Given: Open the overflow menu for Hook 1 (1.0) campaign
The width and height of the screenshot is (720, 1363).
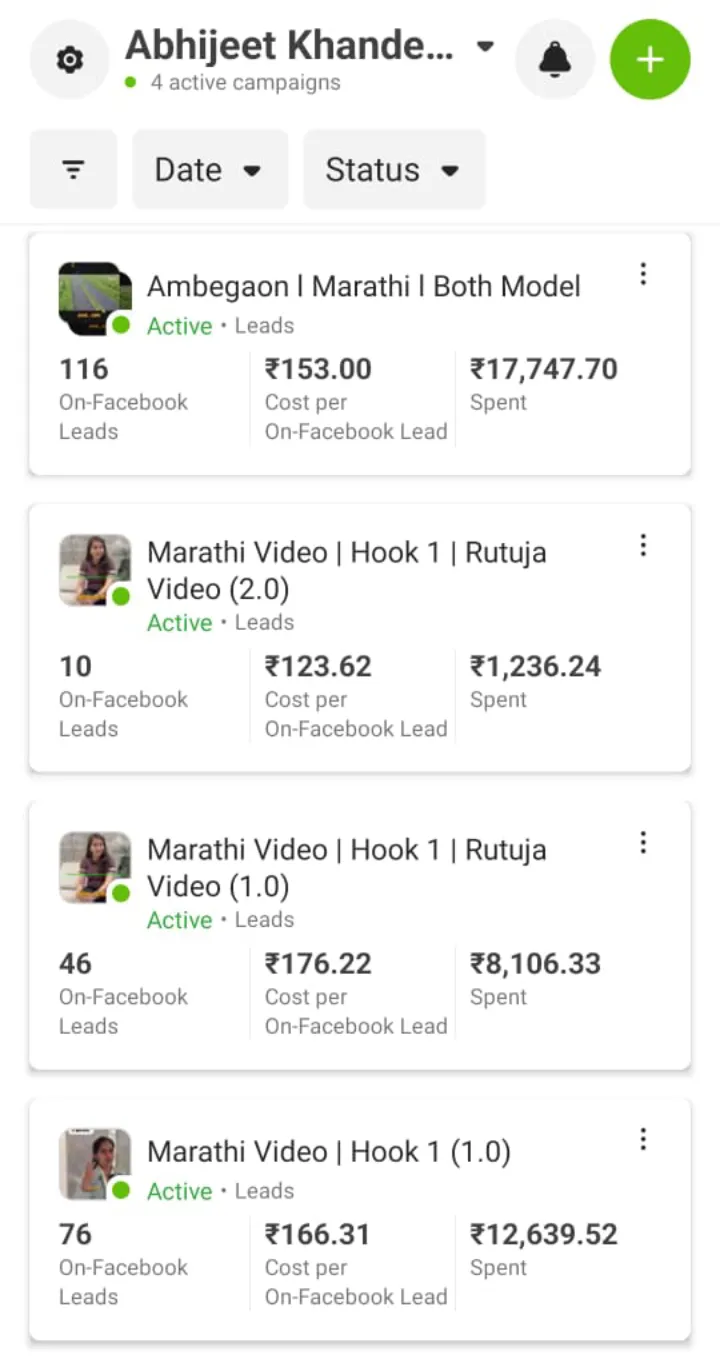Looking at the screenshot, I should click(x=643, y=1139).
